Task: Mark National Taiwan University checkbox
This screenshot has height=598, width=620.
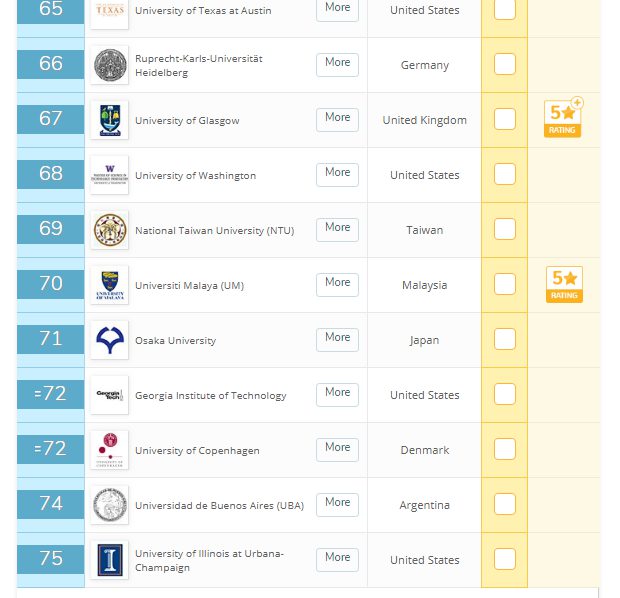Action: click(x=505, y=229)
